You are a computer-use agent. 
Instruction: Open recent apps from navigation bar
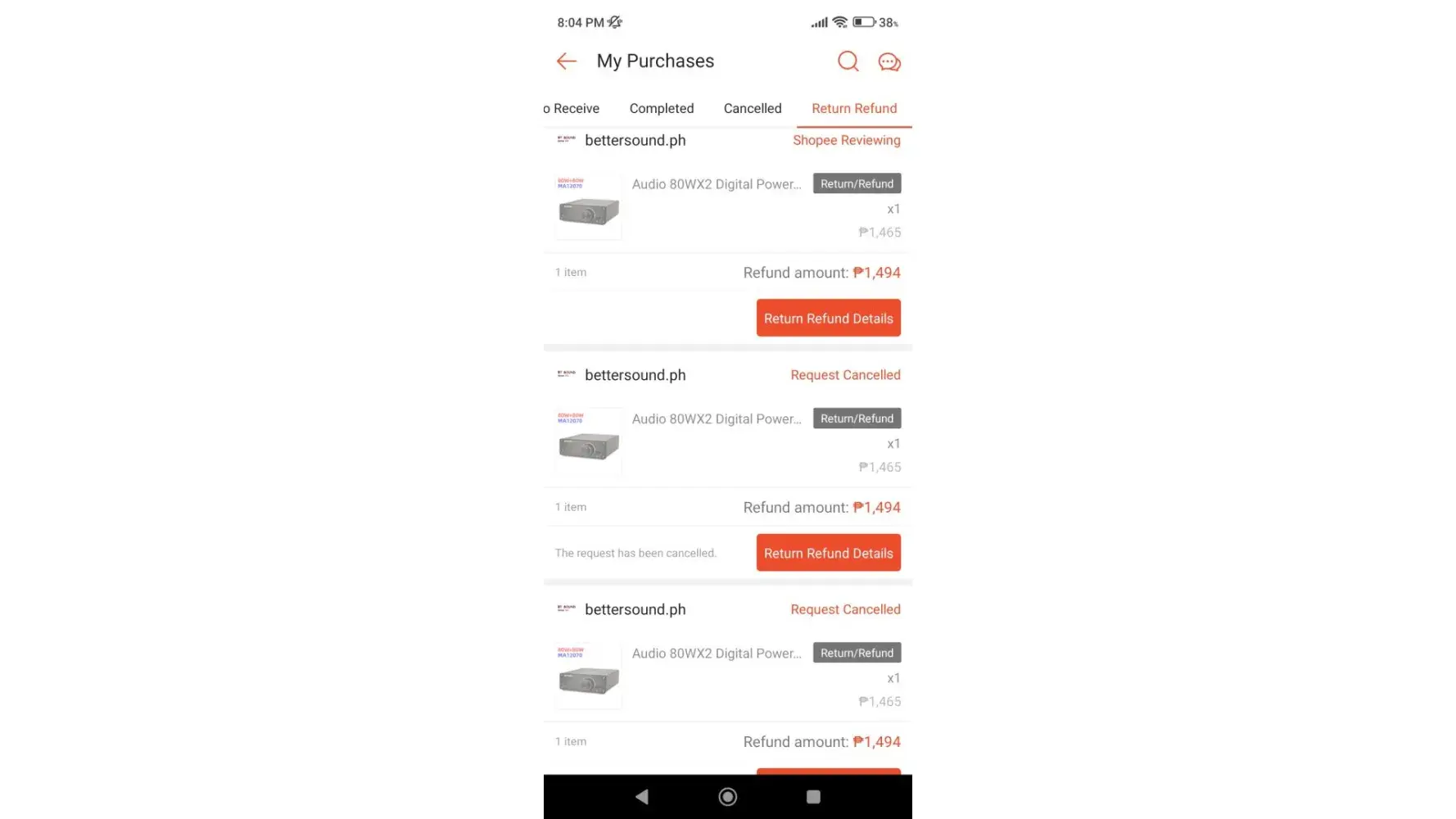pos(812,797)
